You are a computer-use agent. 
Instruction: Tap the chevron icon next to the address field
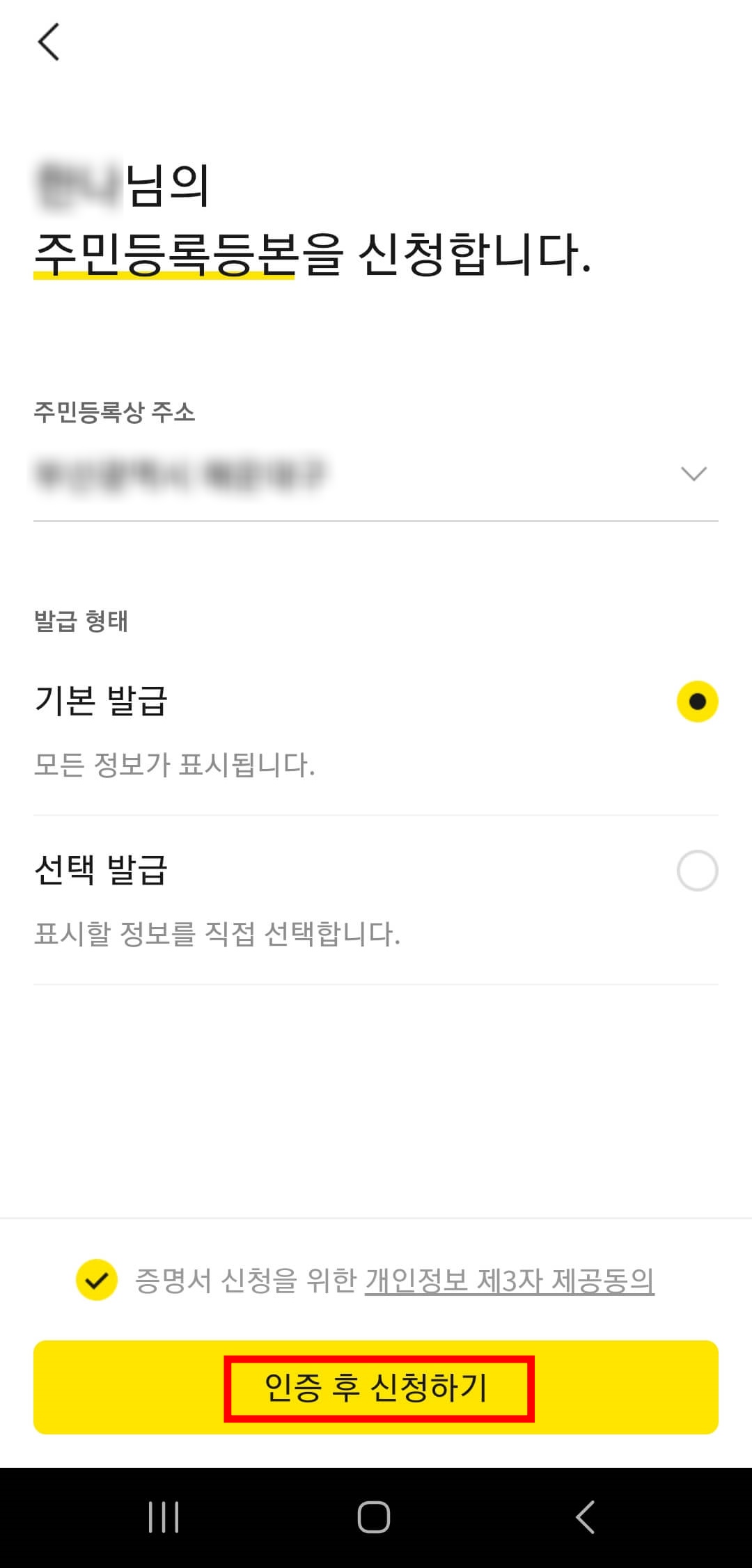click(694, 475)
